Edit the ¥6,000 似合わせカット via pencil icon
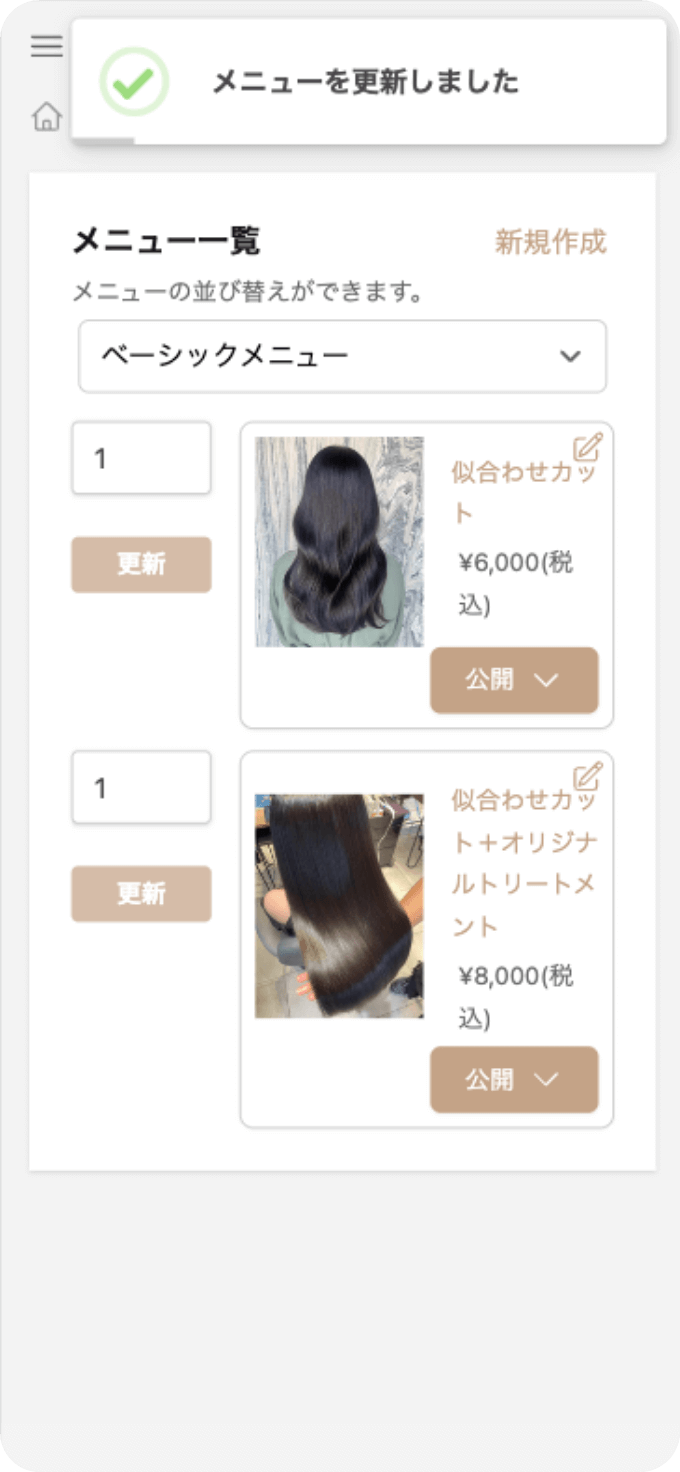This screenshot has height=1472, width=680. coord(588,447)
